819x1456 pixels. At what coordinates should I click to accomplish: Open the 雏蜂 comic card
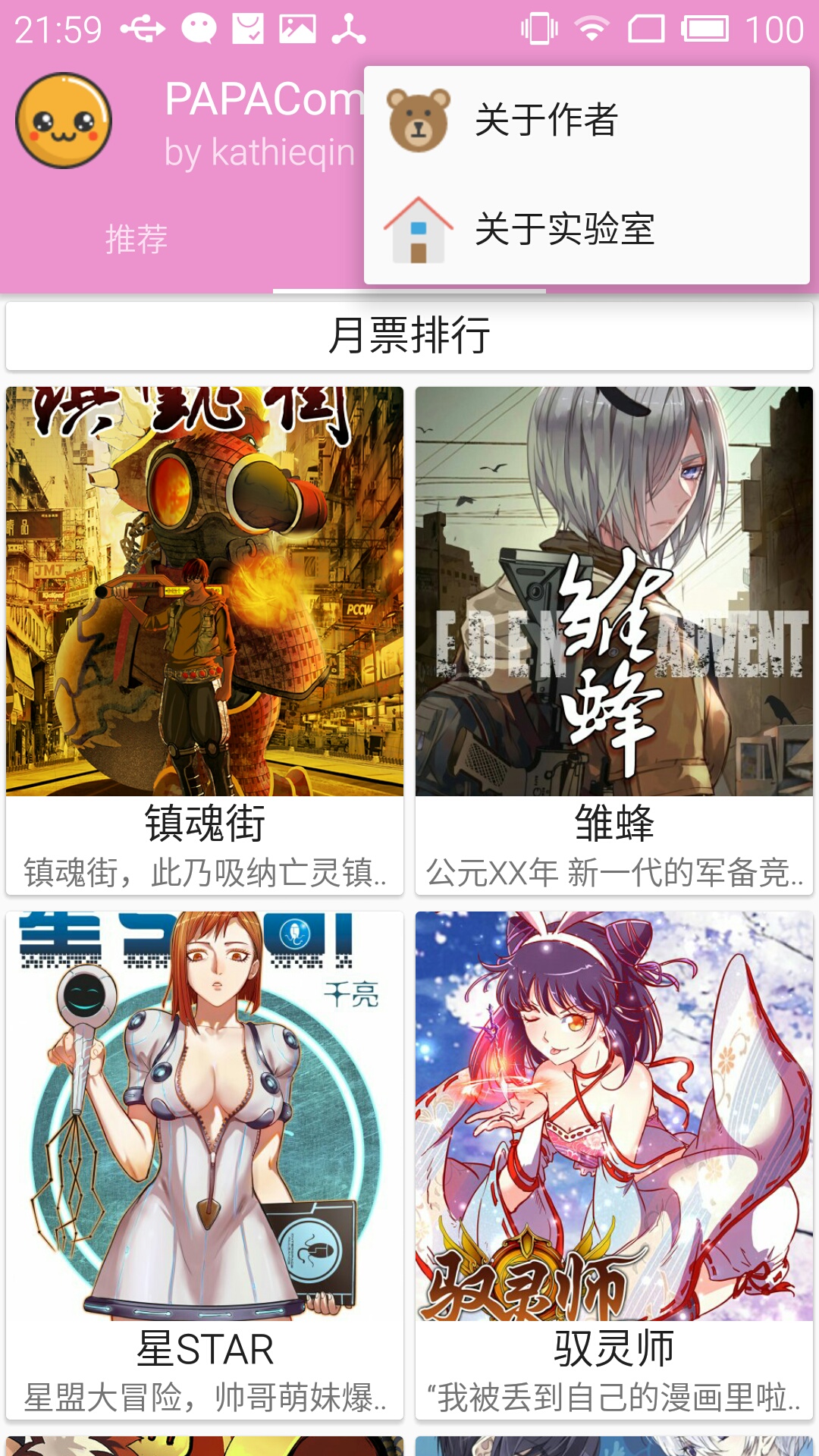(614, 641)
